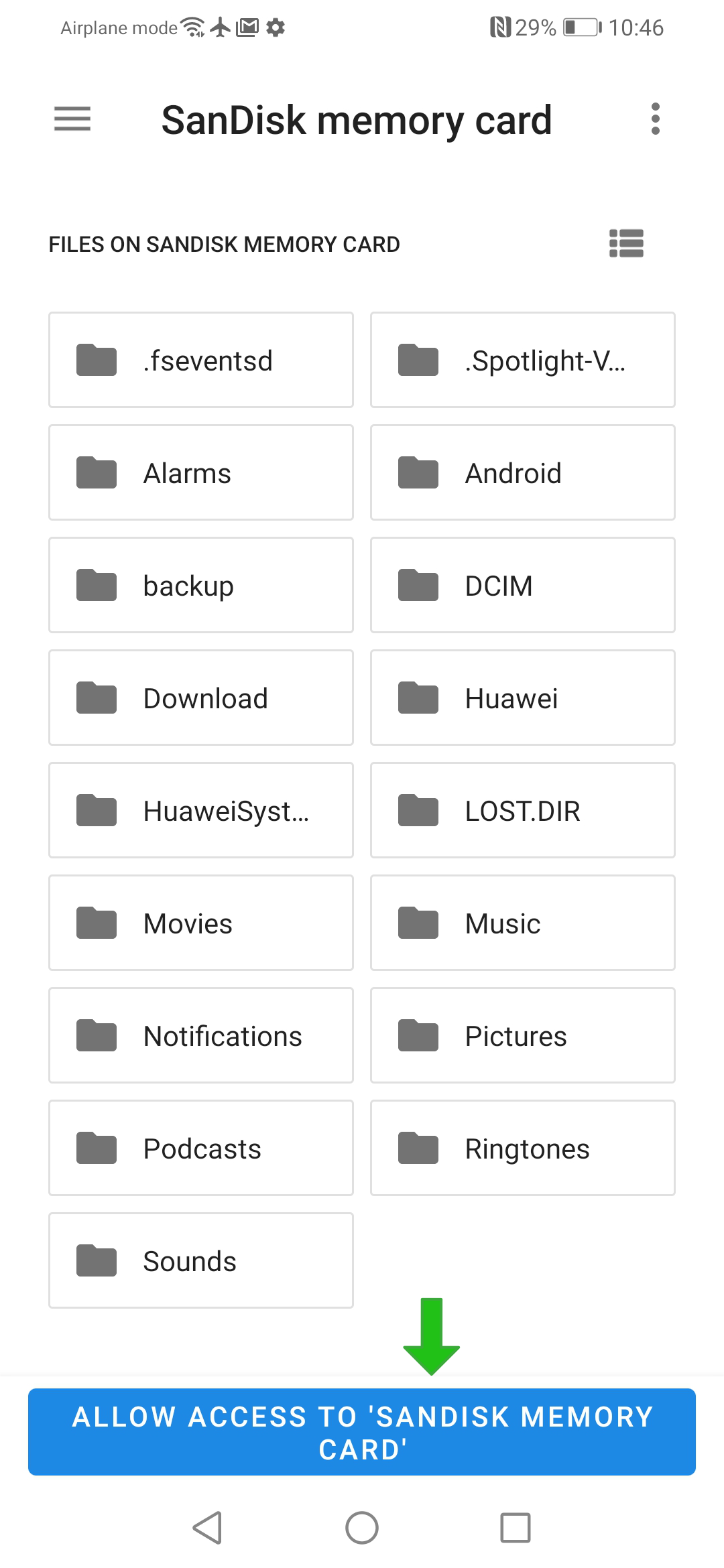Open the Pictures folder

(523, 1035)
